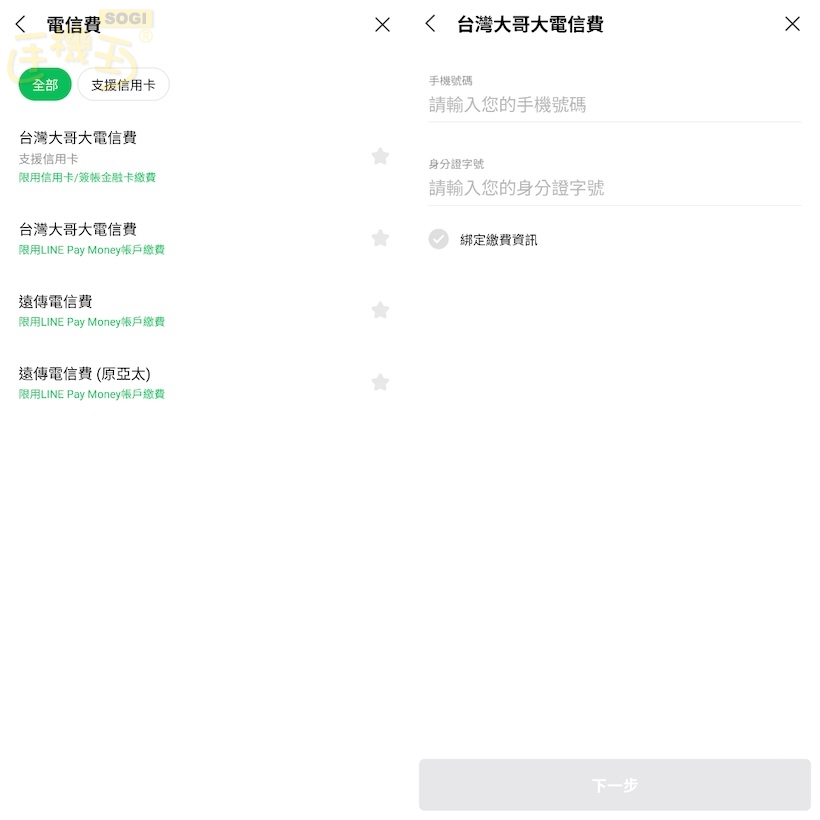Viewport: 820px width, 820px height.
Task: Select the 全部 filter chip
Action: coord(45,85)
